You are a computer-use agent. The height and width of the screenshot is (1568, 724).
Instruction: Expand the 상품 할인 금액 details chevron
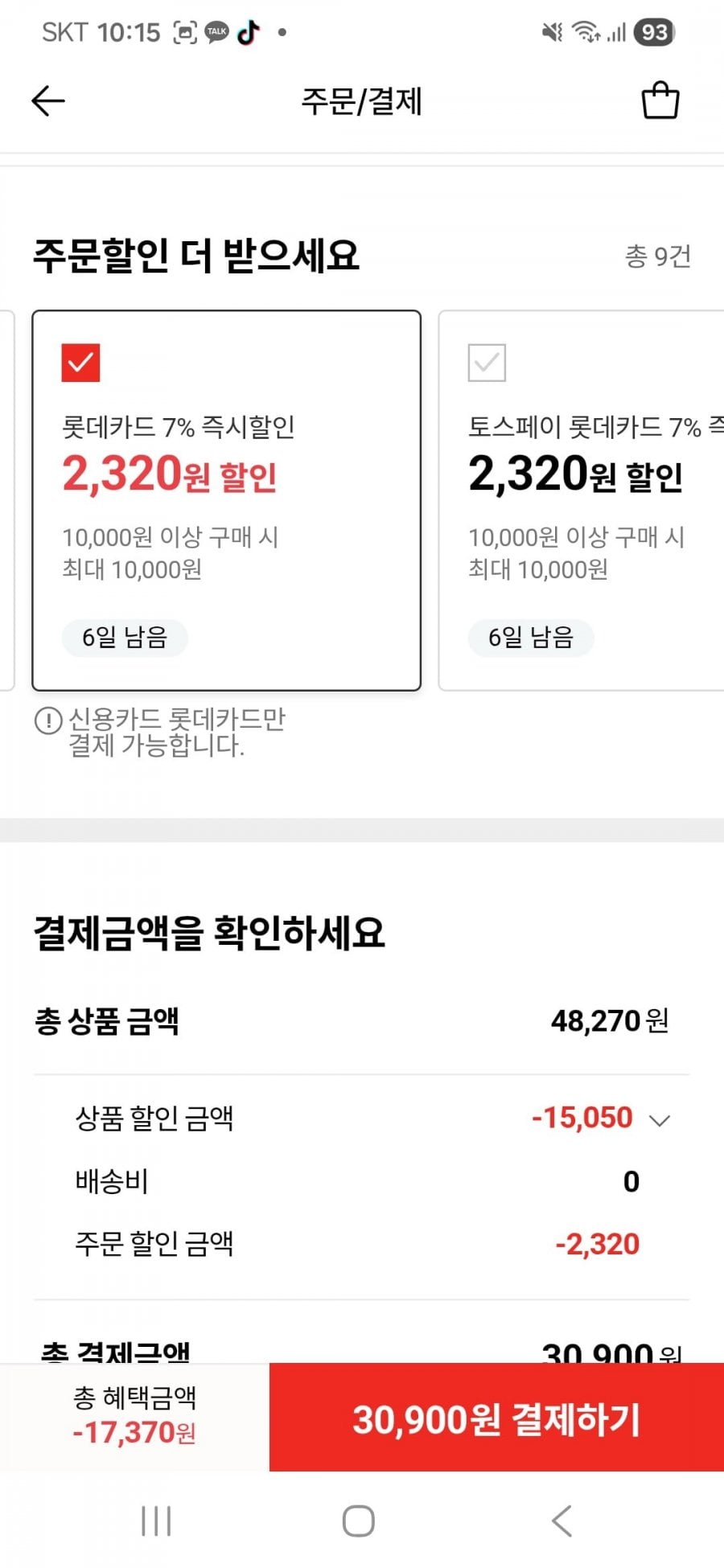pos(660,1120)
